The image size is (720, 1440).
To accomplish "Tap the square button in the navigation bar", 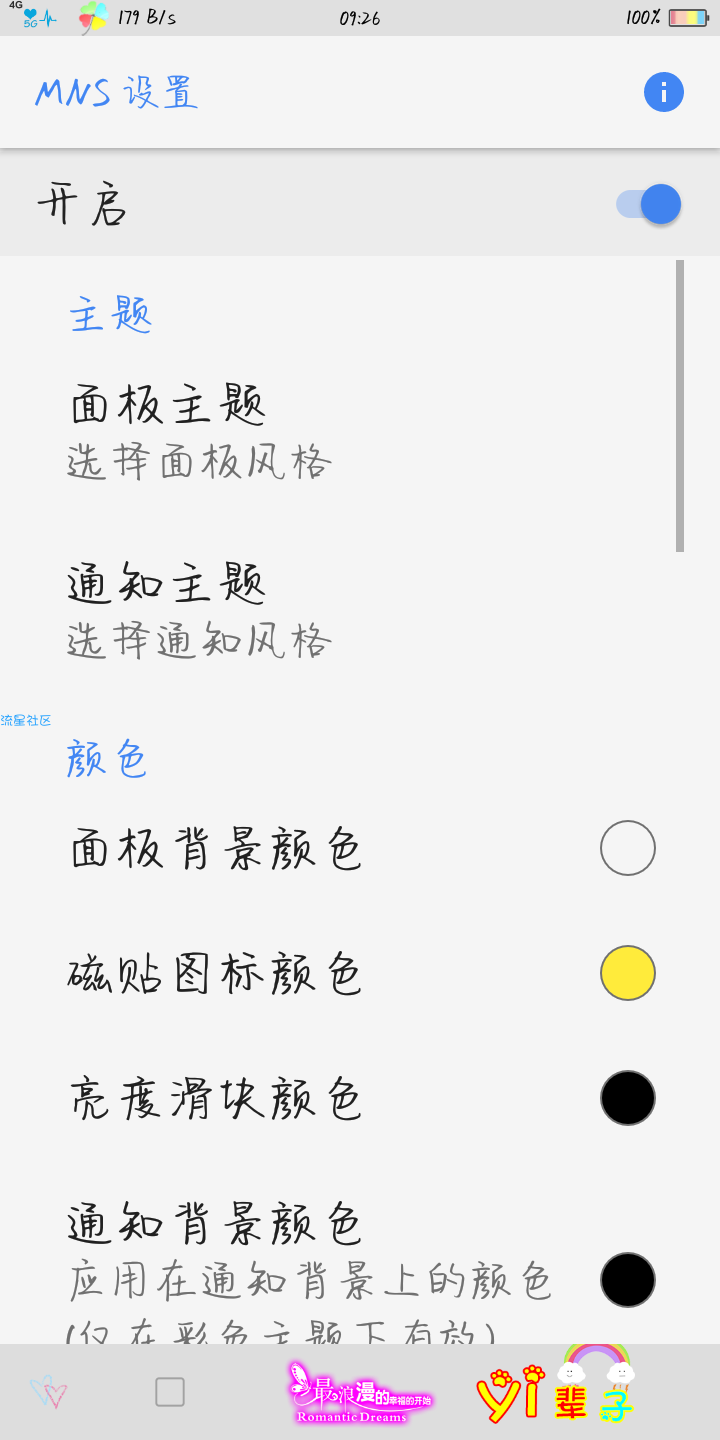I will pyautogui.click(x=170, y=1392).
